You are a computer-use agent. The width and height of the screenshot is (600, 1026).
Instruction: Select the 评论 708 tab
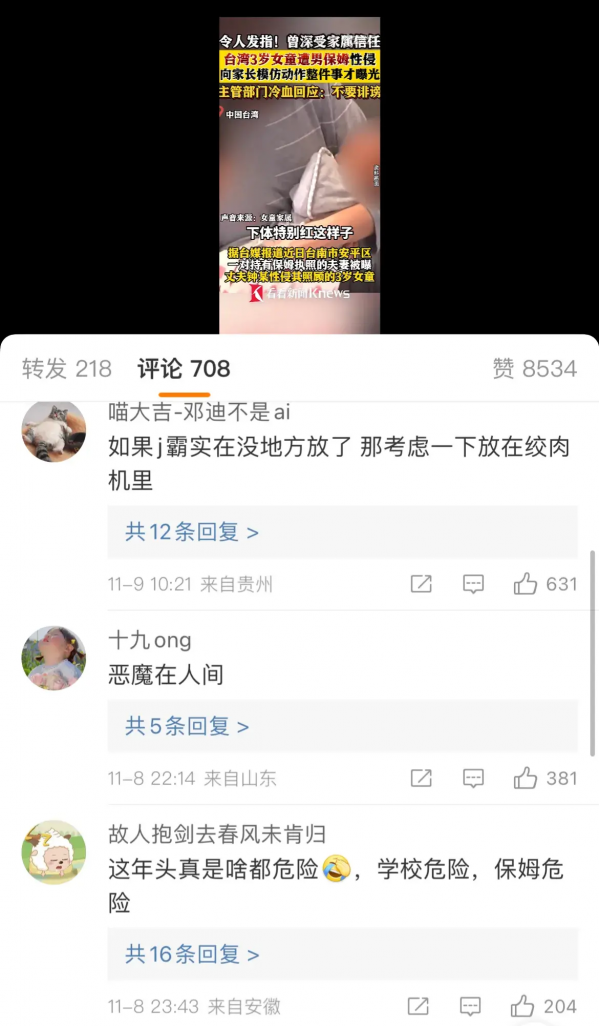click(x=184, y=369)
